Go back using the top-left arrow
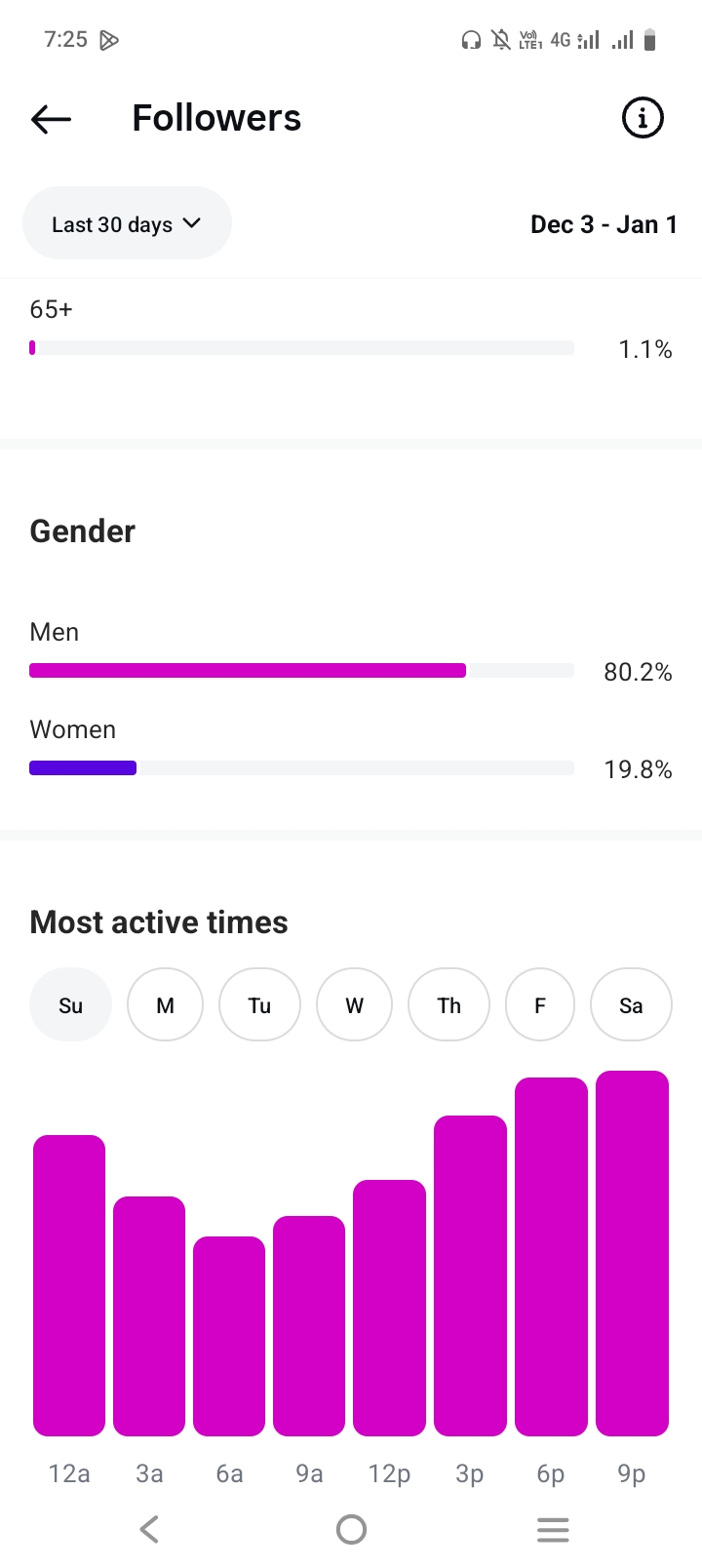This screenshot has height=1568, width=702. click(x=51, y=119)
